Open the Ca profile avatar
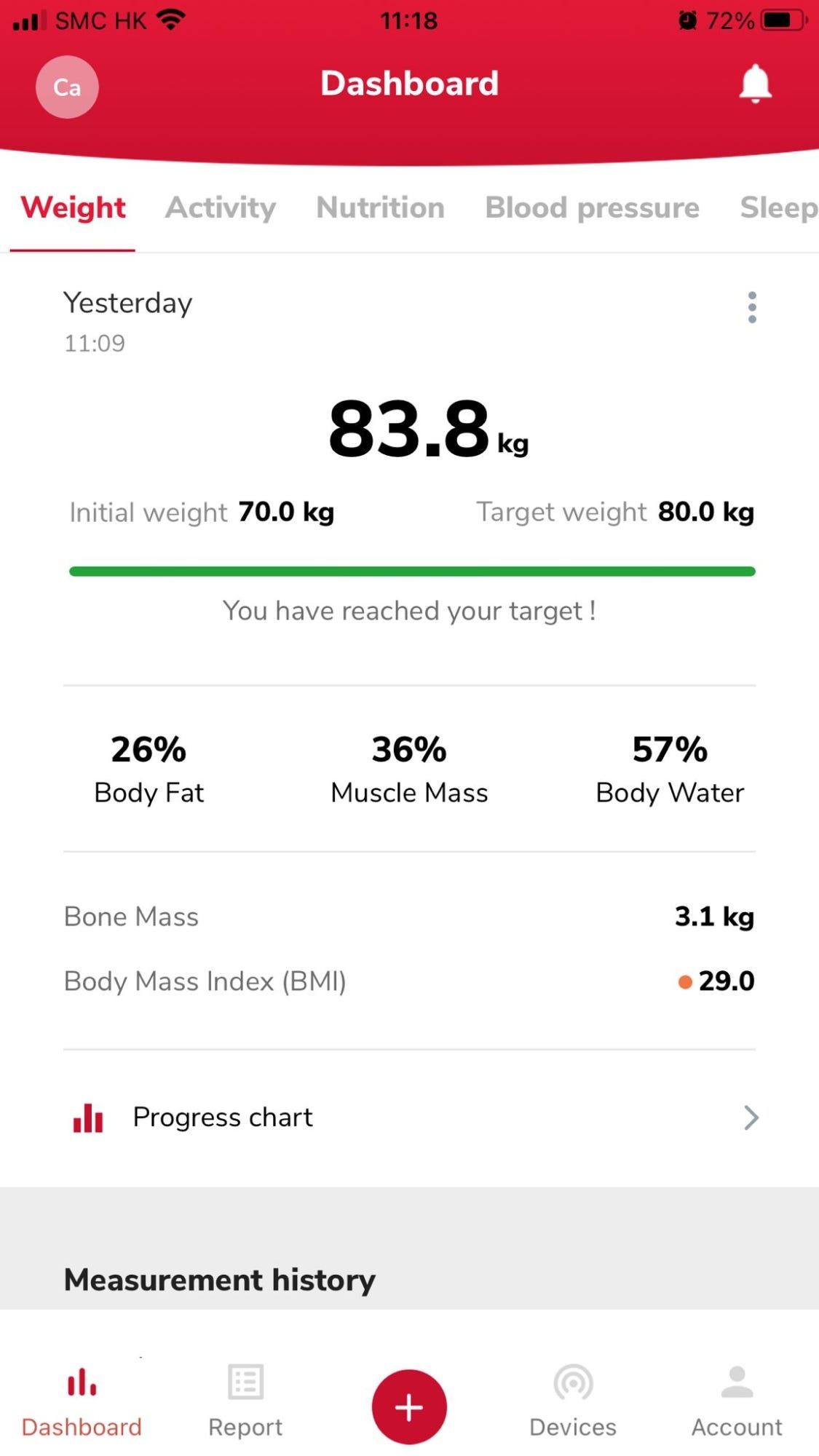Viewport: 819px width, 1456px height. [x=67, y=87]
